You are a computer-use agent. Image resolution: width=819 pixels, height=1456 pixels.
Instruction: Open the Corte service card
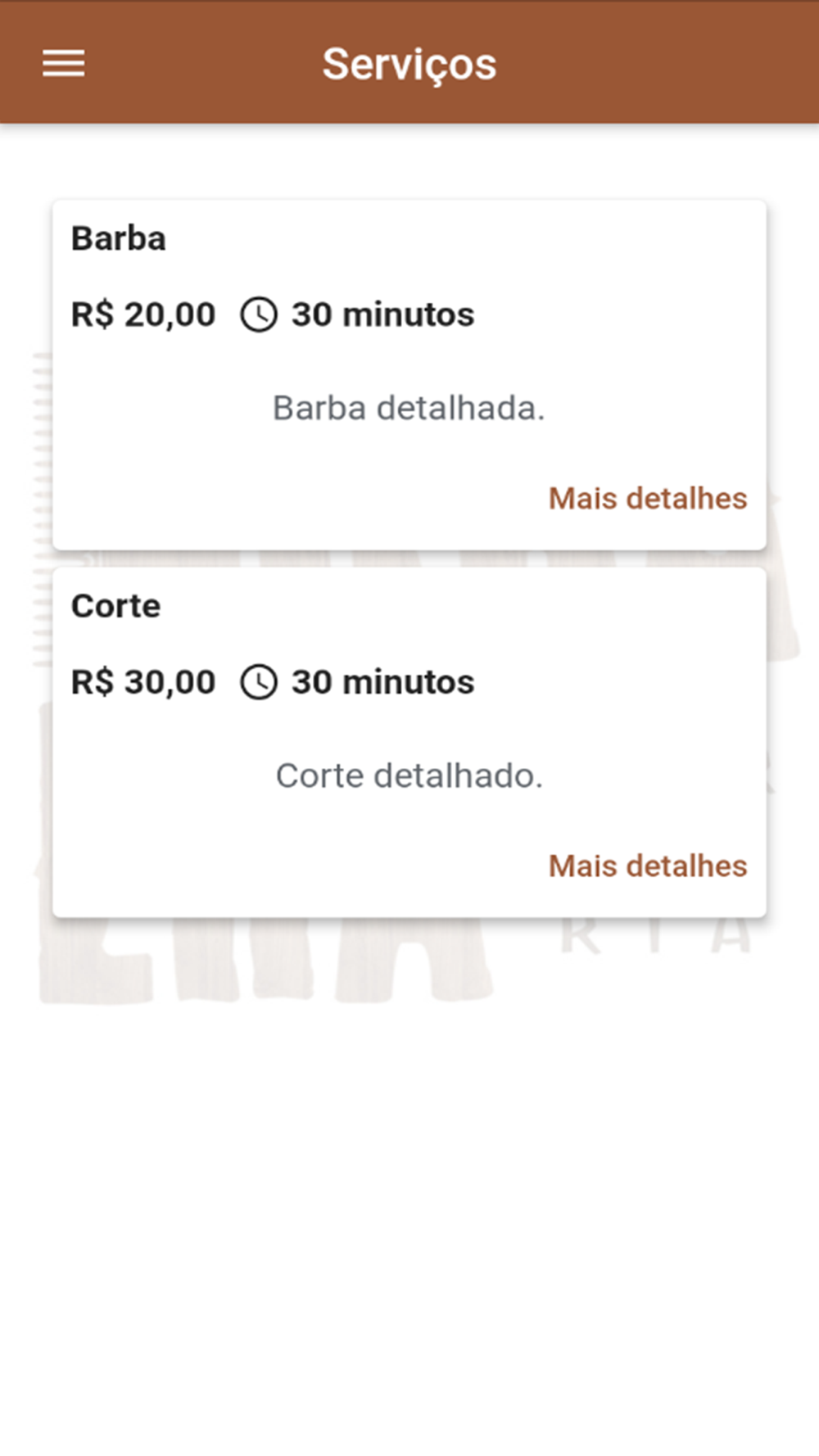click(409, 742)
